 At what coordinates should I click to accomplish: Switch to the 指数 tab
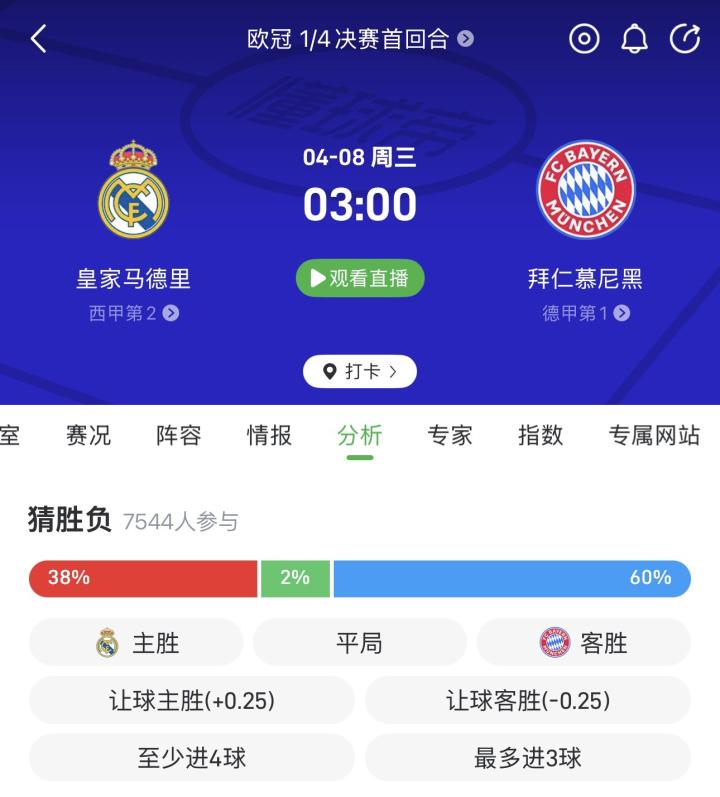(x=540, y=435)
